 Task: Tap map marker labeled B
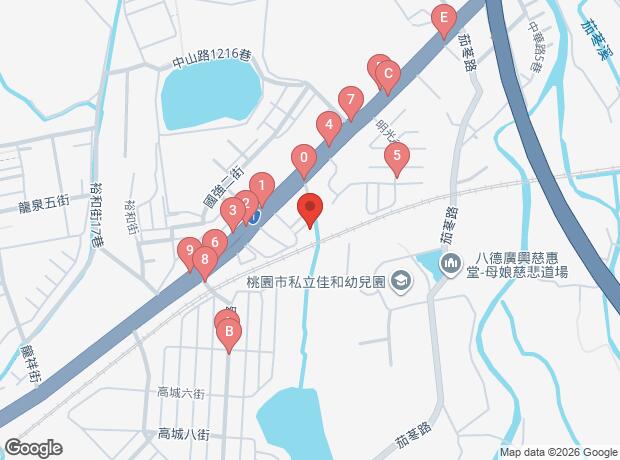click(x=229, y=332)
